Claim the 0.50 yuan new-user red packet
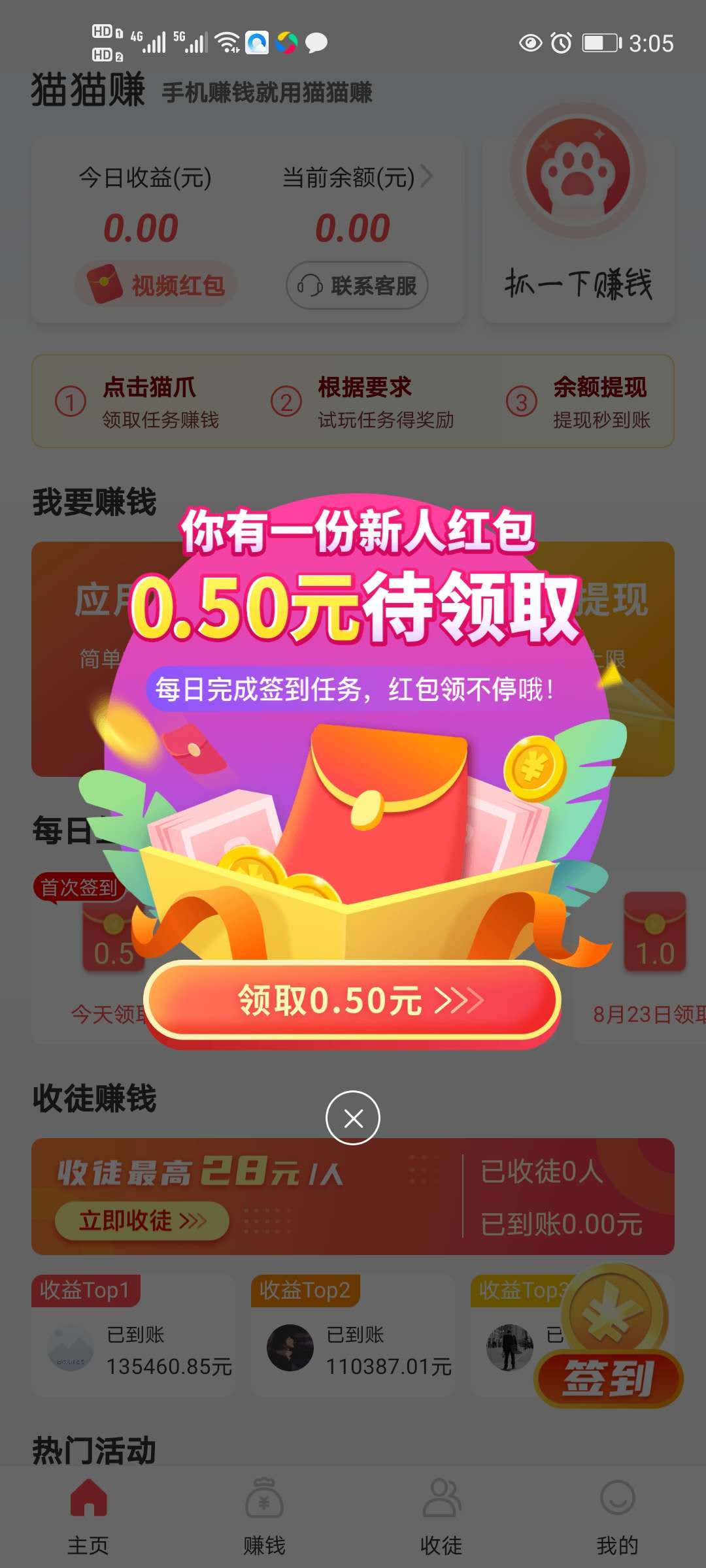This screenshot has width=706, height=1568. click(353, 1000)
